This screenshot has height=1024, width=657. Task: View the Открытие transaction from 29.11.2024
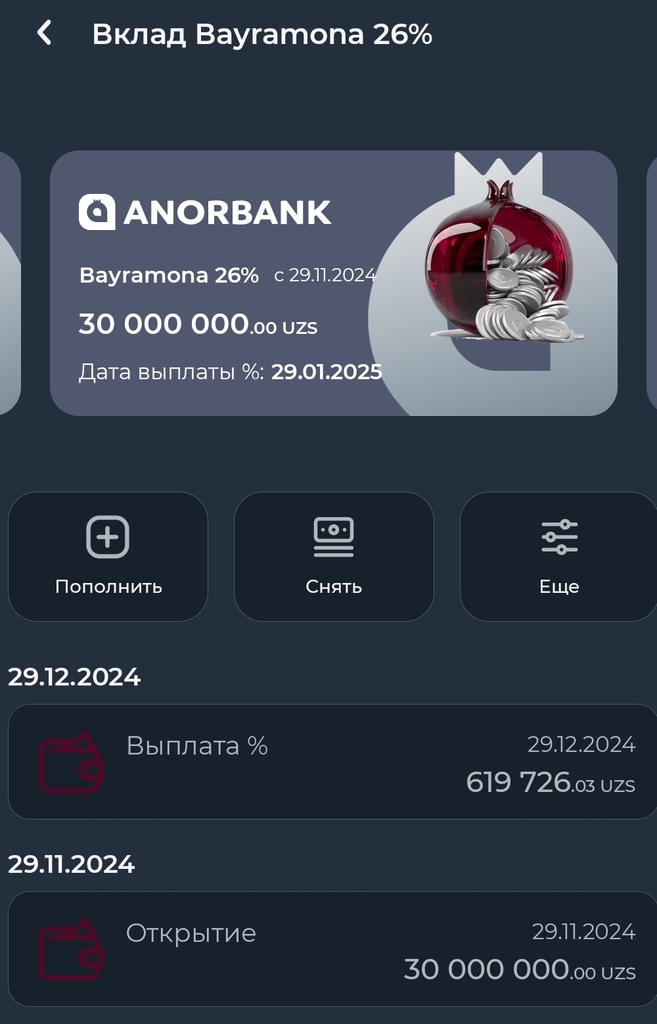(333, 949)
